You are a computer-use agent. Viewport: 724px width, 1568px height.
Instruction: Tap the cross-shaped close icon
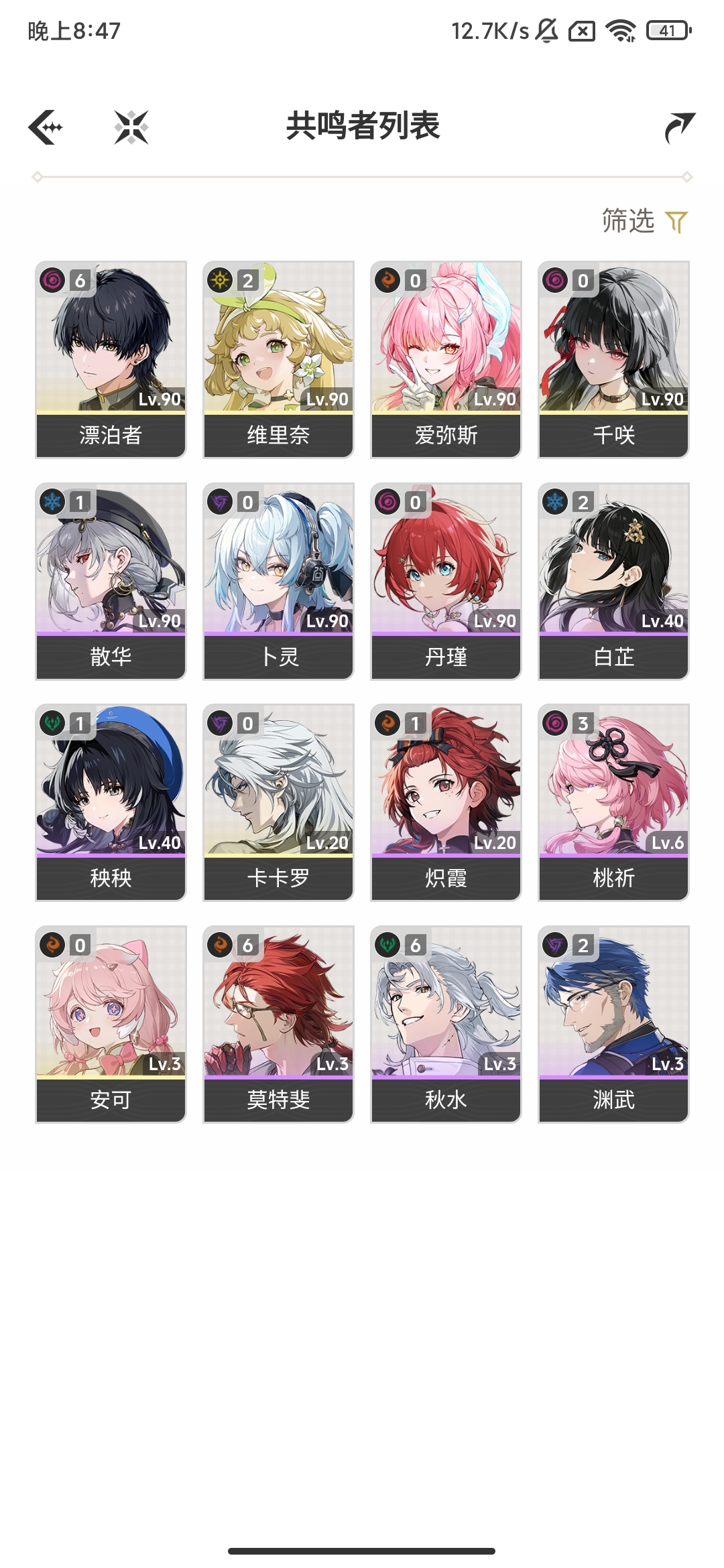click(131, 127)
